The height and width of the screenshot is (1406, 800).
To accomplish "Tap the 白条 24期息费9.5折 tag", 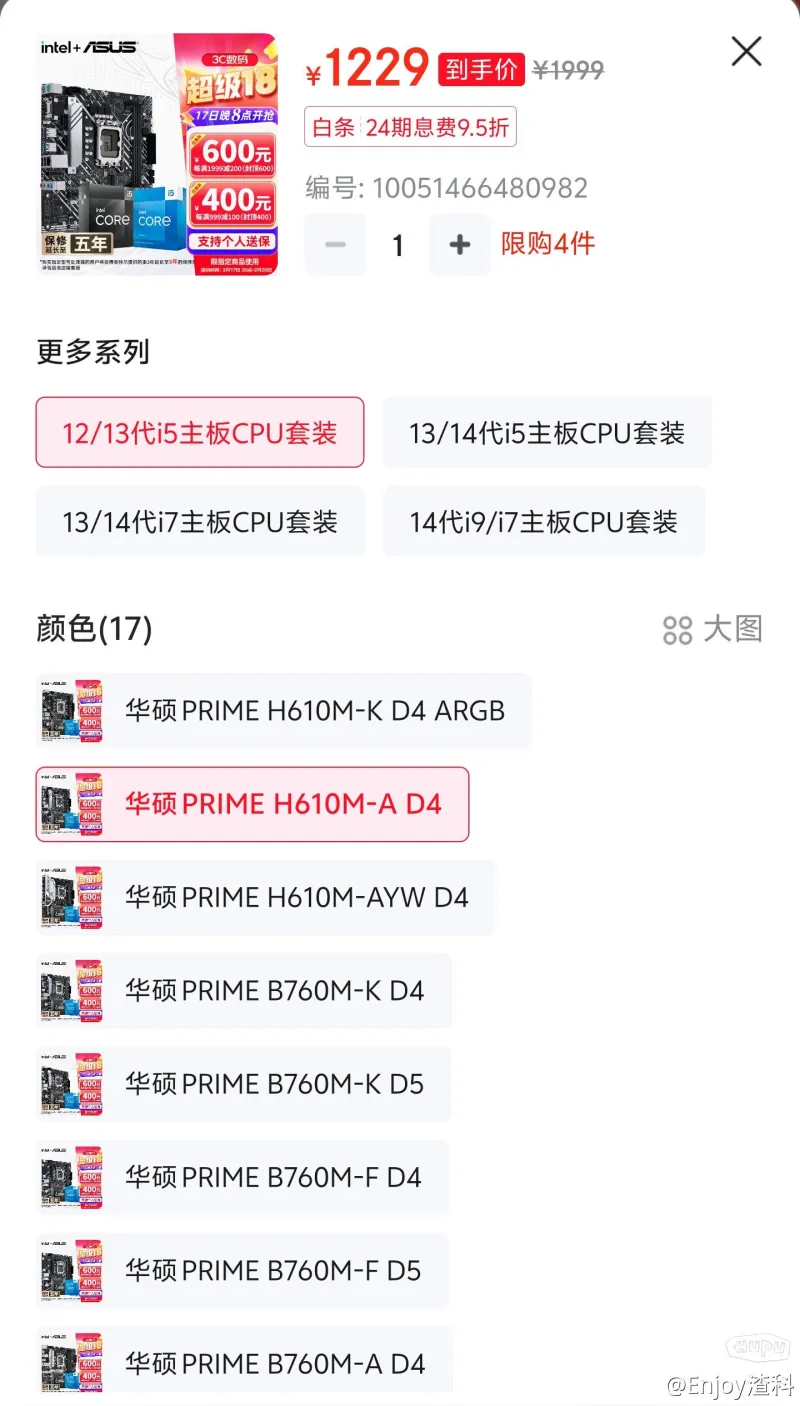I will point(410,128).
